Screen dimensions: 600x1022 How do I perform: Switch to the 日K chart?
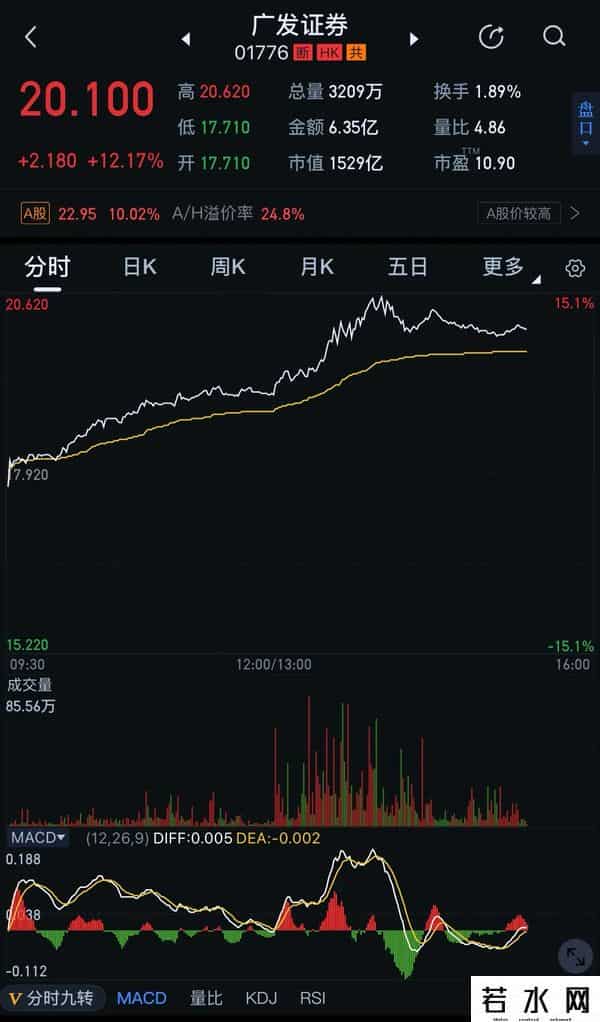click(140, 267)
